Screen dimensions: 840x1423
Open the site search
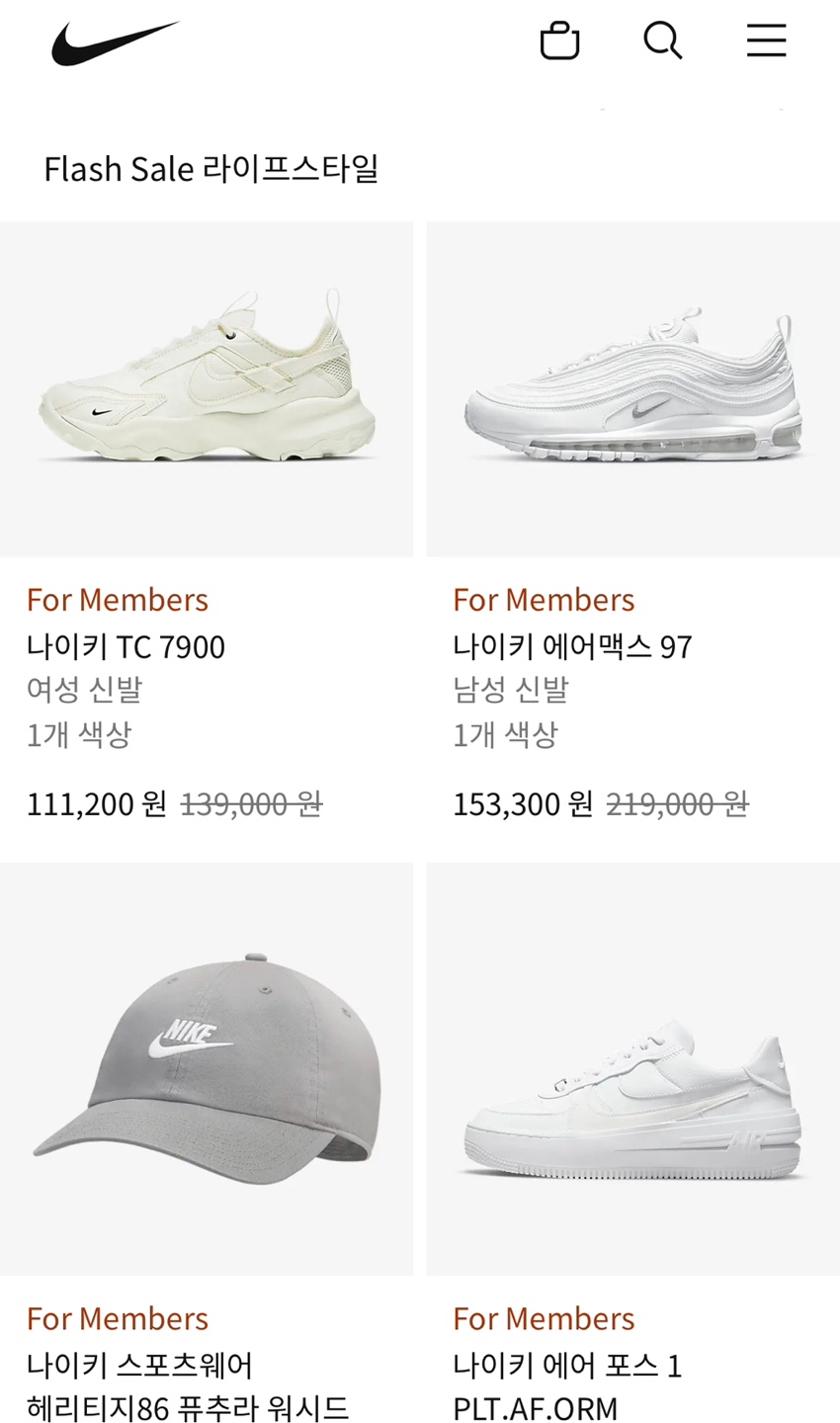pyautogui.click(x=662, y=40)
